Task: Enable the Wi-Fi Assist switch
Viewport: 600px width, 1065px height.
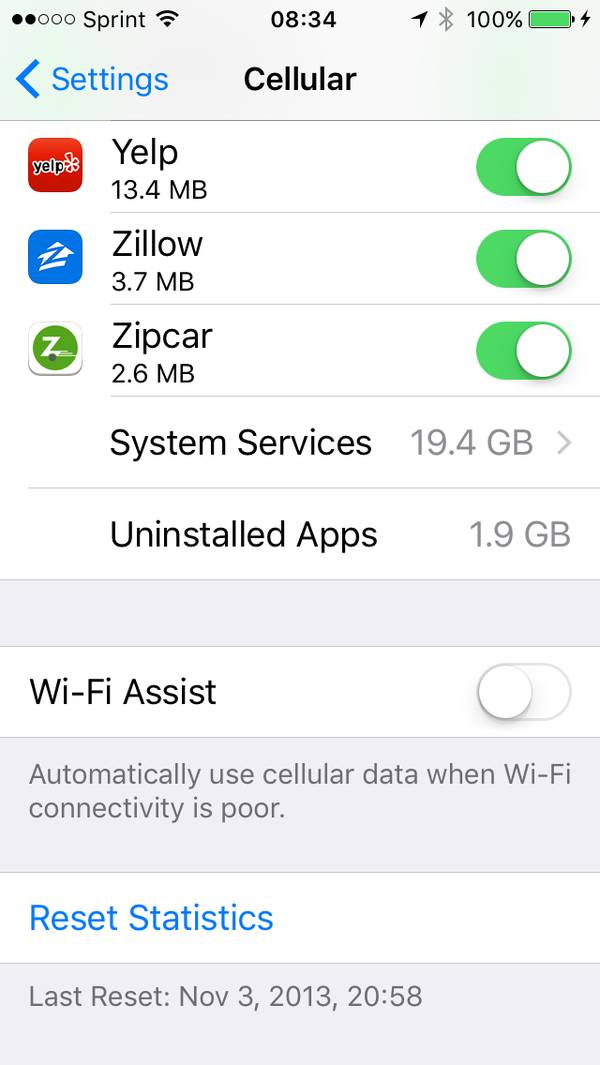Action: point(523,692)
